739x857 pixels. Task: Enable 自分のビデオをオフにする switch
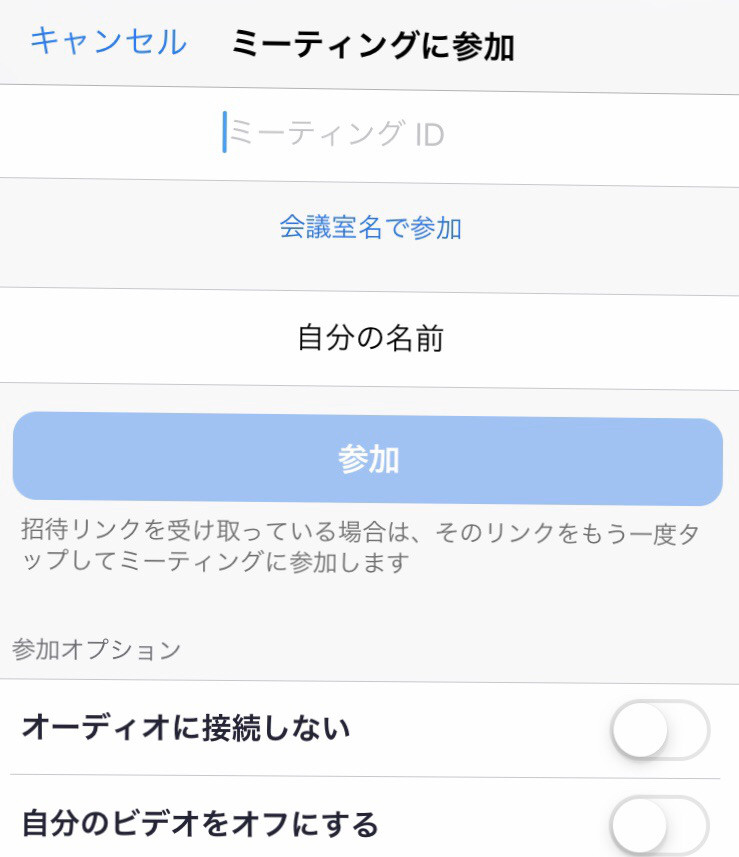click(659, 825)
